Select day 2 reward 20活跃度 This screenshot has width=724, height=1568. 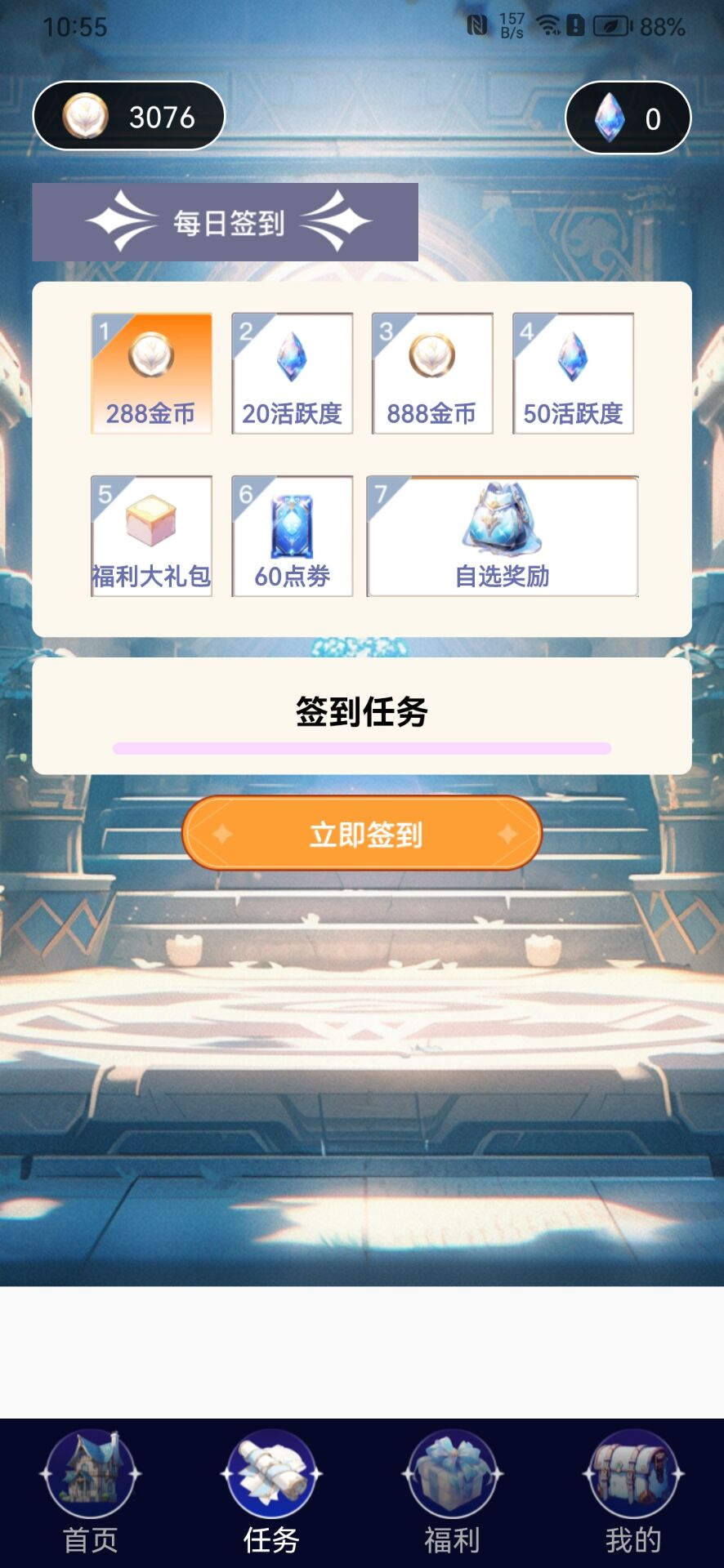292,373
